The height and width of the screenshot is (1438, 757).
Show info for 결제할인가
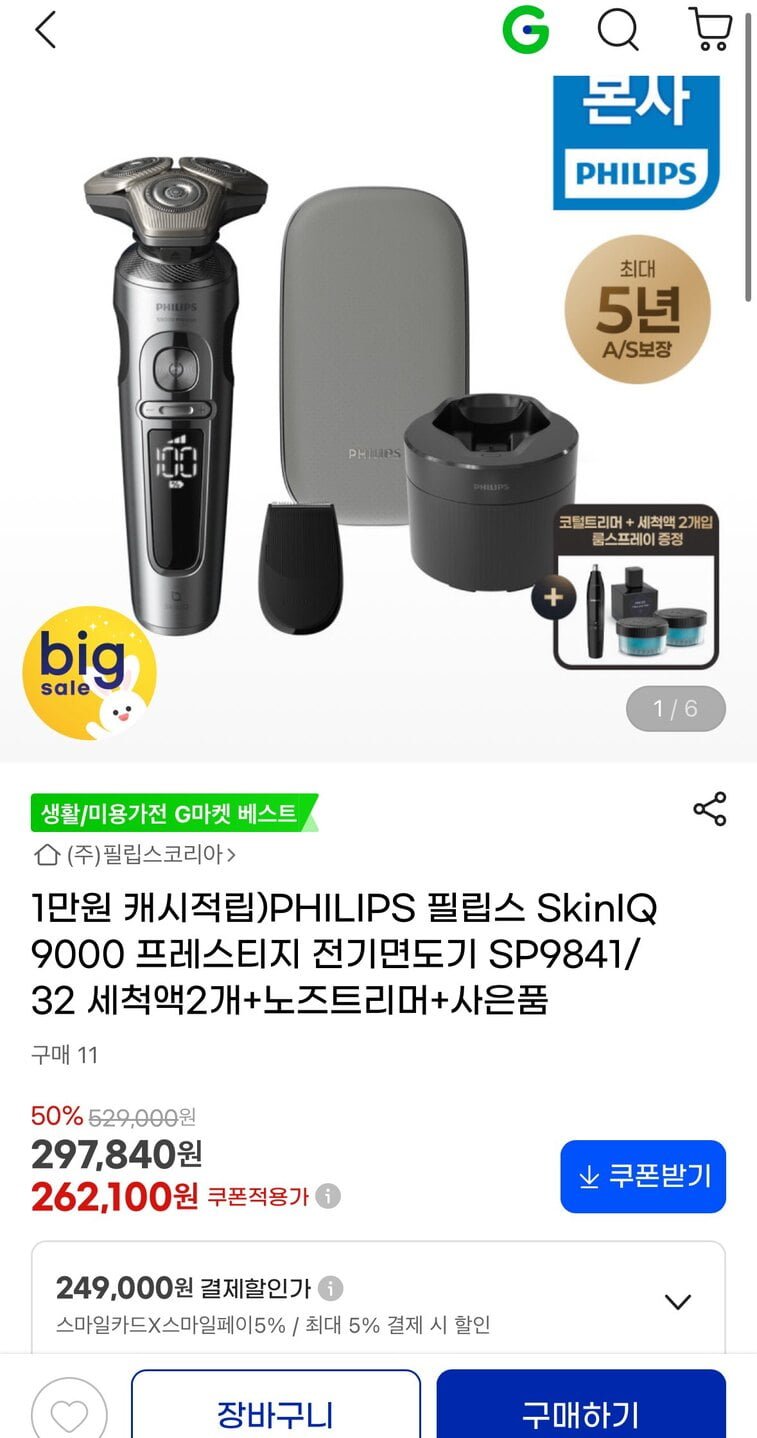coord(331,1287)
